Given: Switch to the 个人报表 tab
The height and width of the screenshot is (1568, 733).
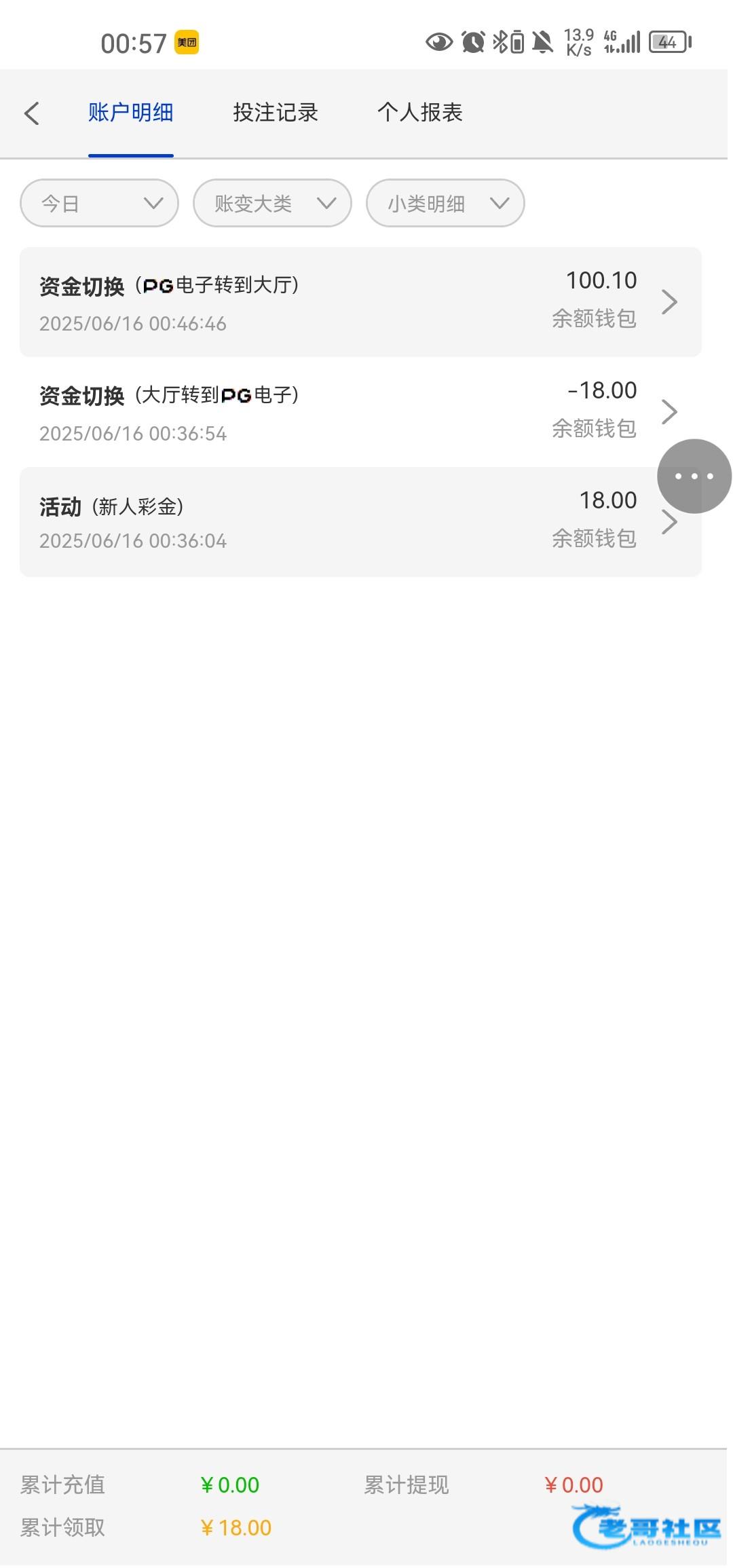Looking at the screenshot, I should tap(420, 112).
